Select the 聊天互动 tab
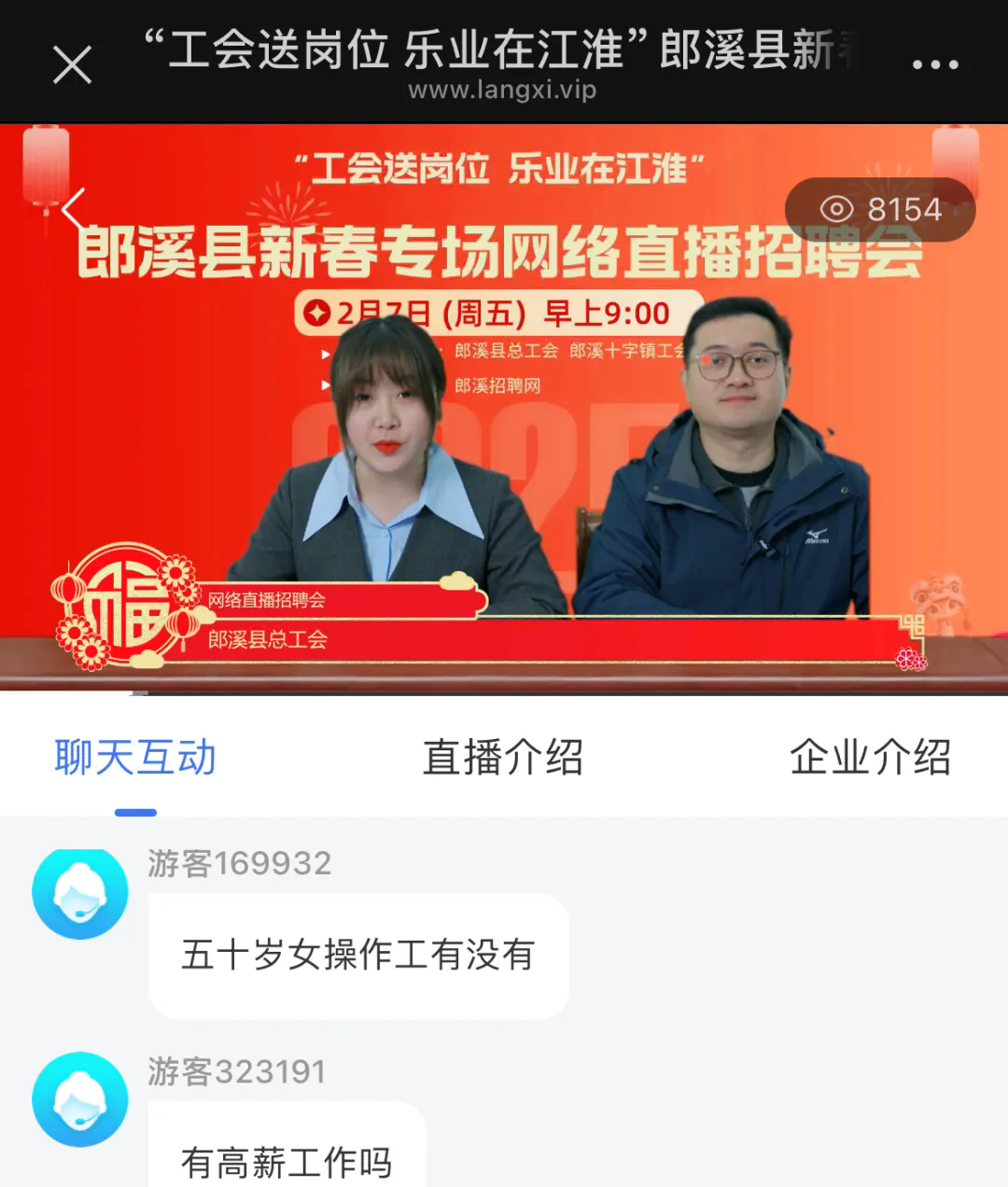This screenshot has height=1187, width=1008. point(135,757)
